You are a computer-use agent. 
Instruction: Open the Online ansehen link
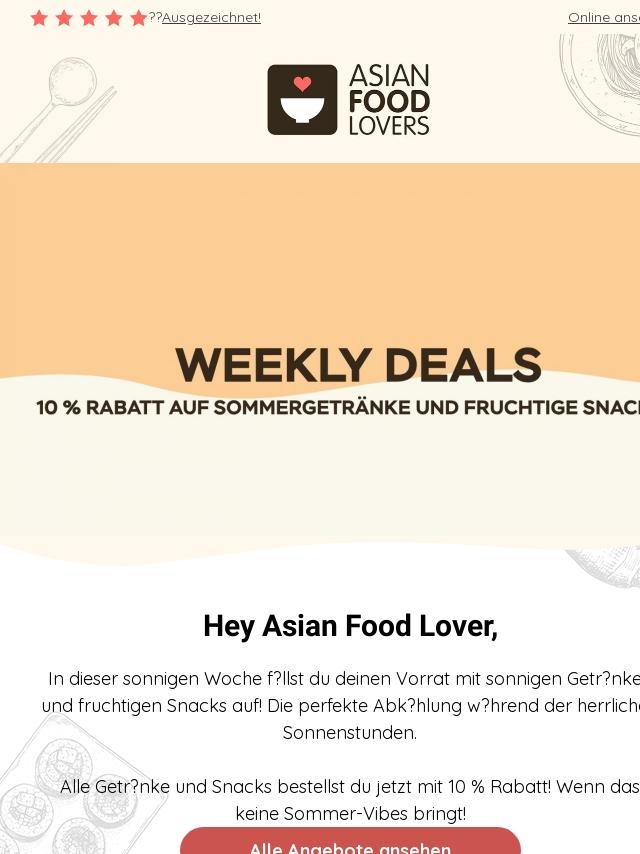tap(604, 17)
